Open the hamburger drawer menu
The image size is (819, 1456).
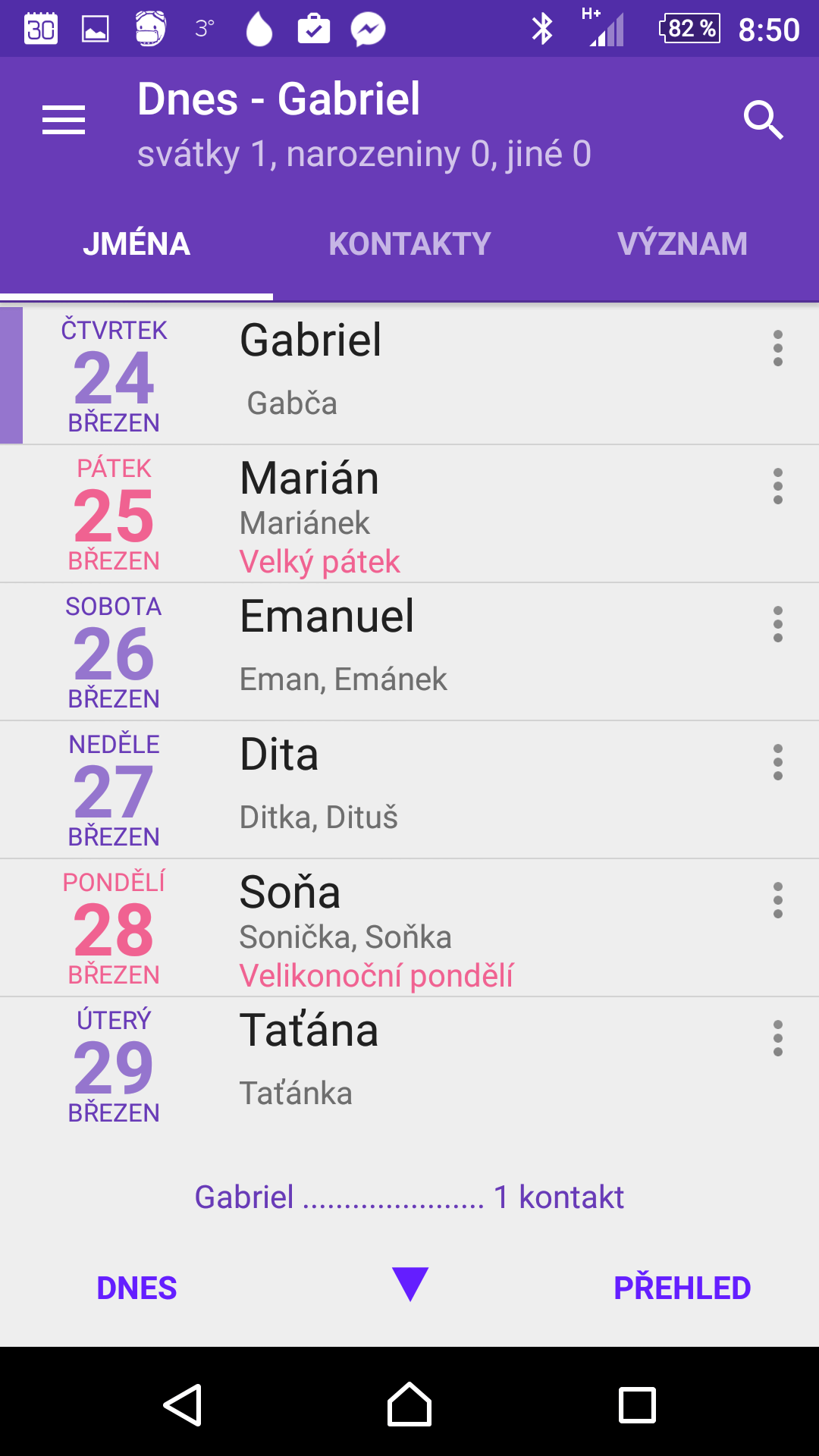pos(64,120)
